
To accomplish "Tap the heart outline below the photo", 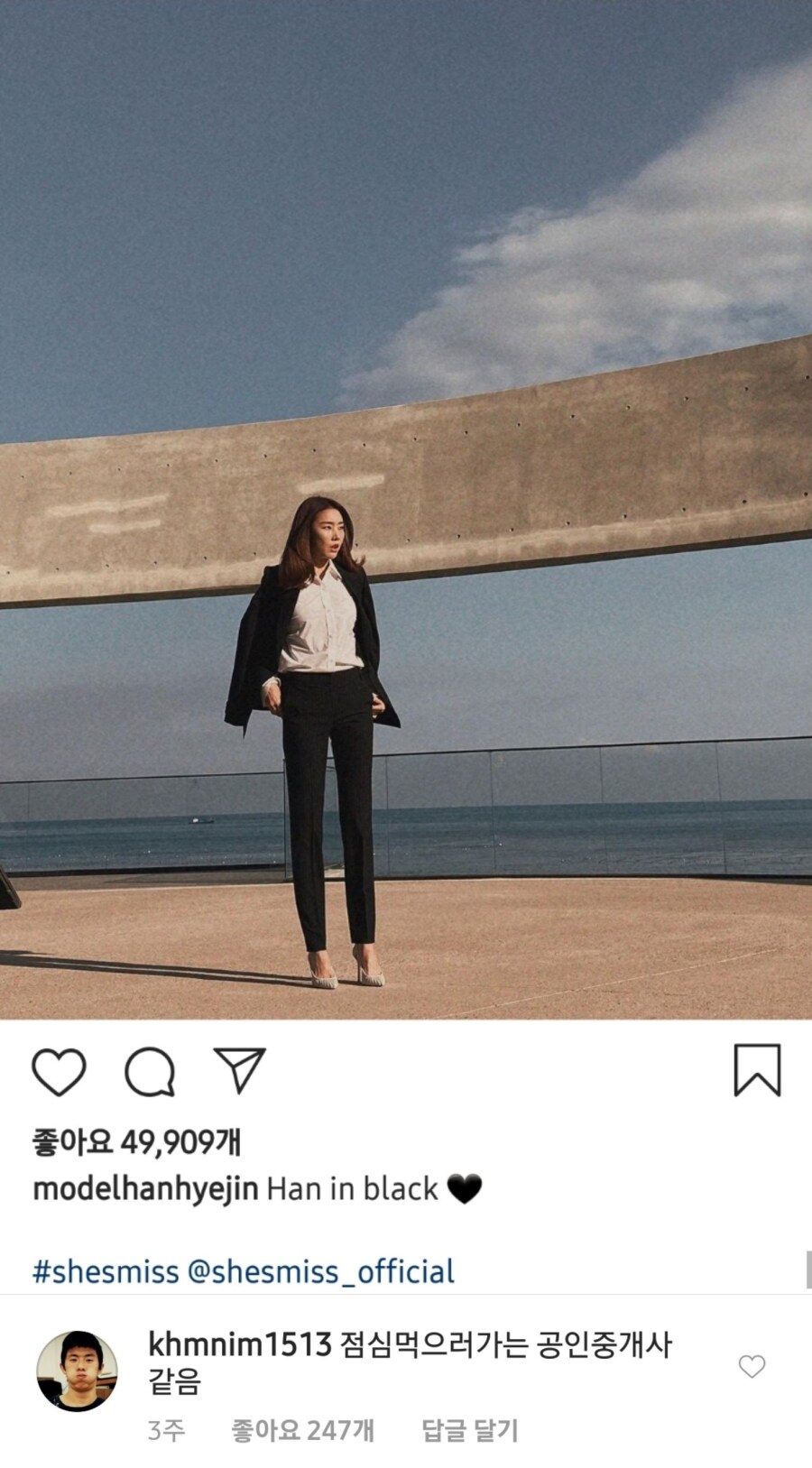I will pos(59,1074).
